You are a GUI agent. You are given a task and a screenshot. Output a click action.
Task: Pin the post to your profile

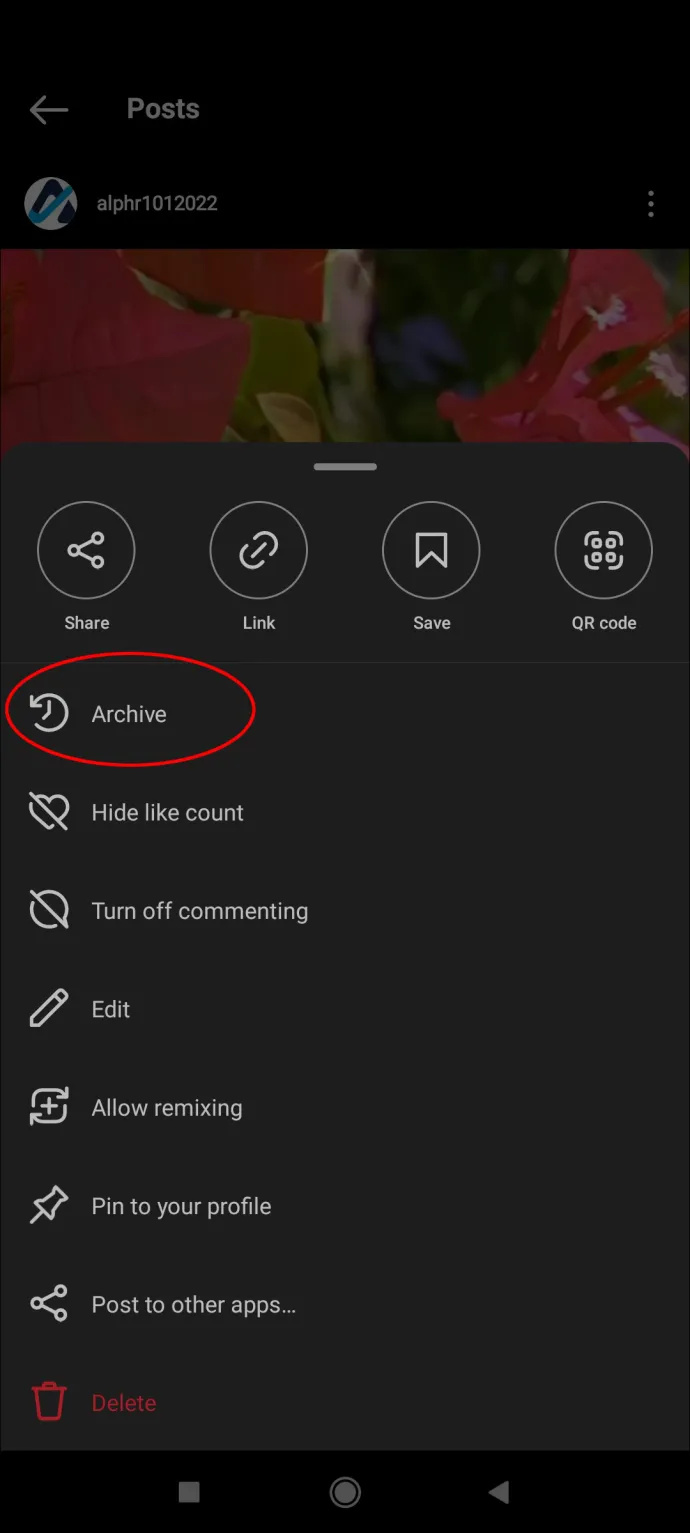[x=181, y=1206]
